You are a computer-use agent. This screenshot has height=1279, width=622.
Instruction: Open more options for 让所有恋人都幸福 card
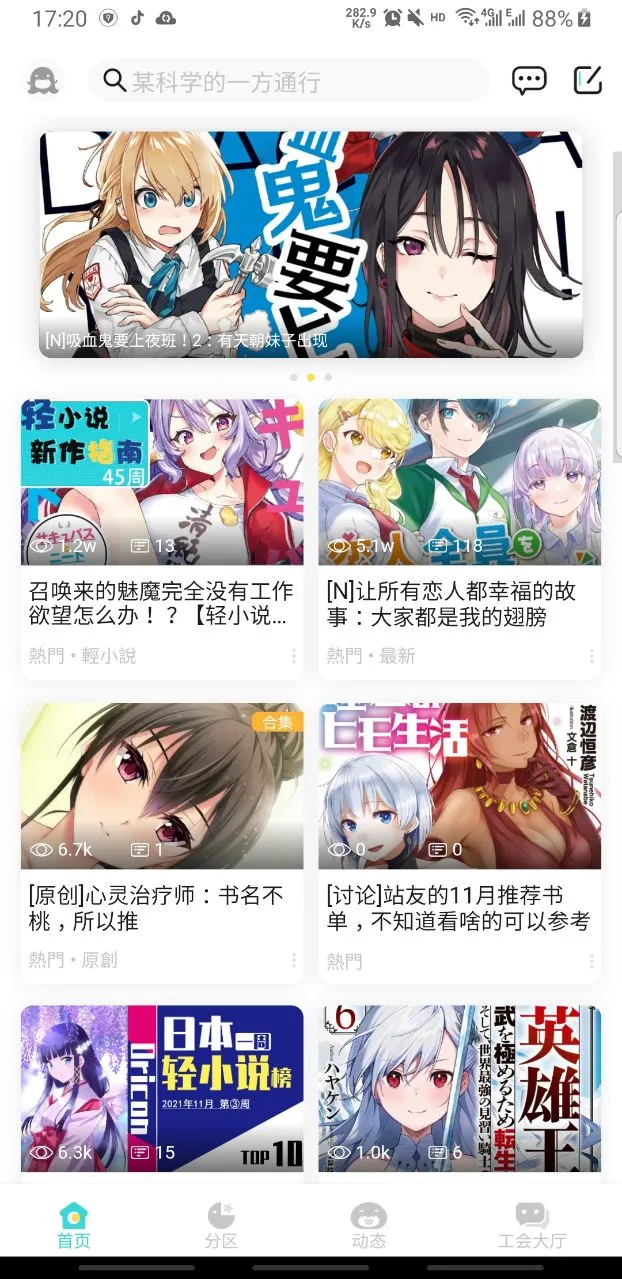[591, 656]
